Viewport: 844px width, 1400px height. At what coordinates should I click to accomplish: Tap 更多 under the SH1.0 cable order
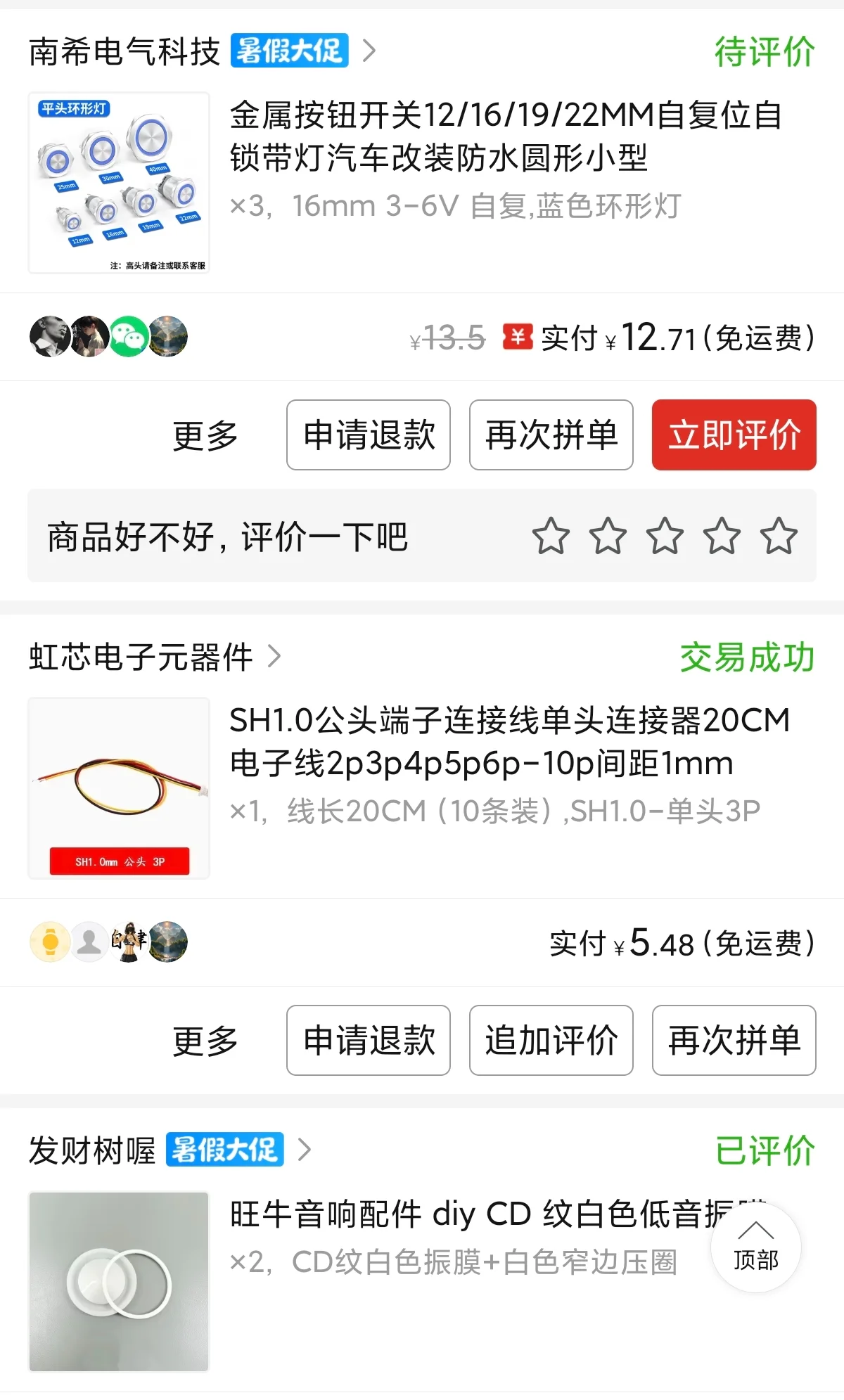(205, 1041)
